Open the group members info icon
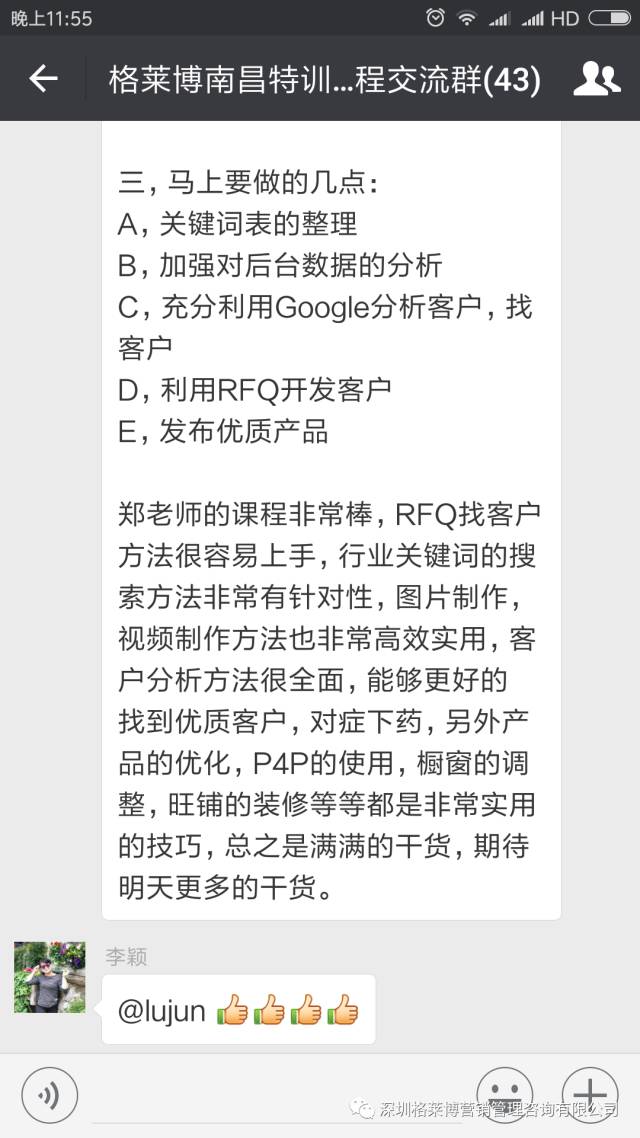Viewport: 640px width, 1138px height. [598, 79]
